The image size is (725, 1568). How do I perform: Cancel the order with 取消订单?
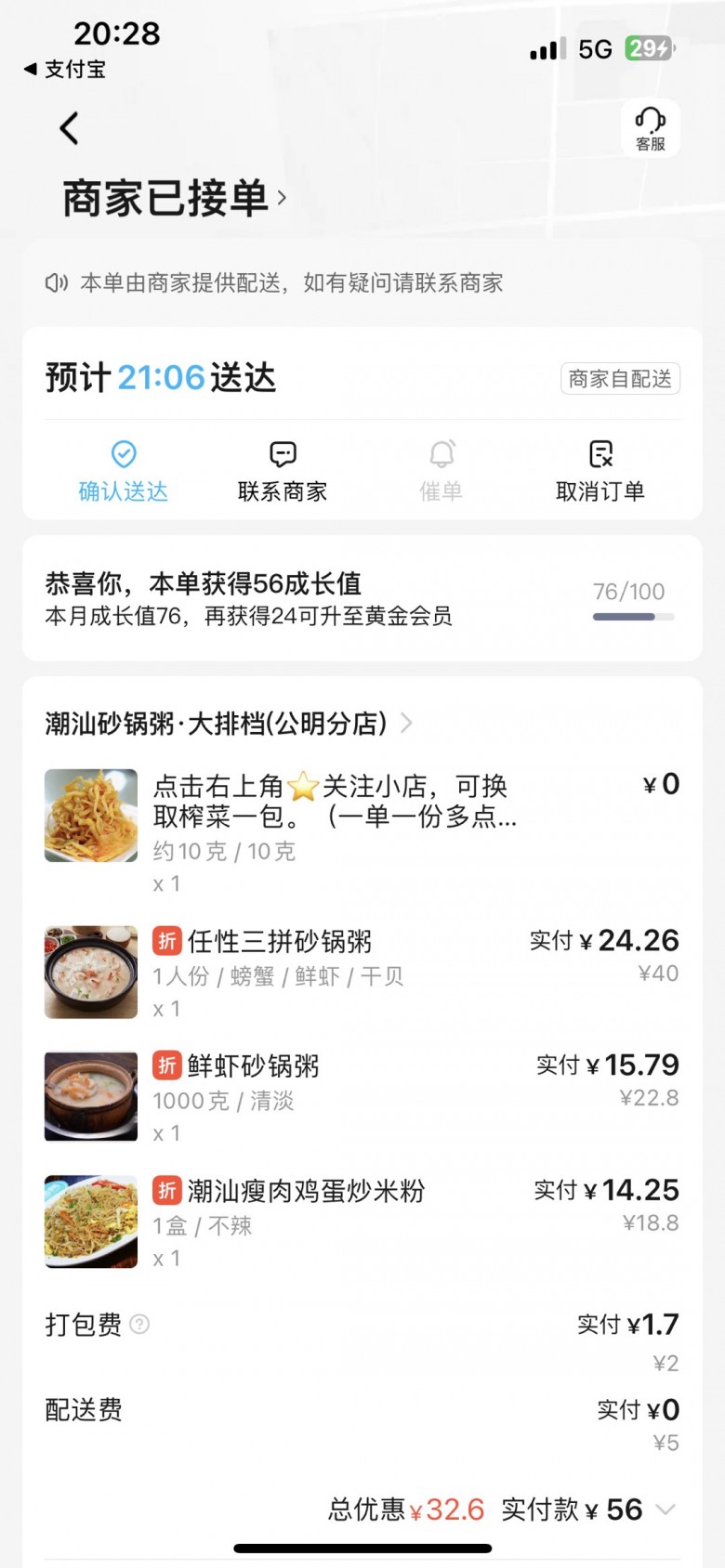(600, 471)
